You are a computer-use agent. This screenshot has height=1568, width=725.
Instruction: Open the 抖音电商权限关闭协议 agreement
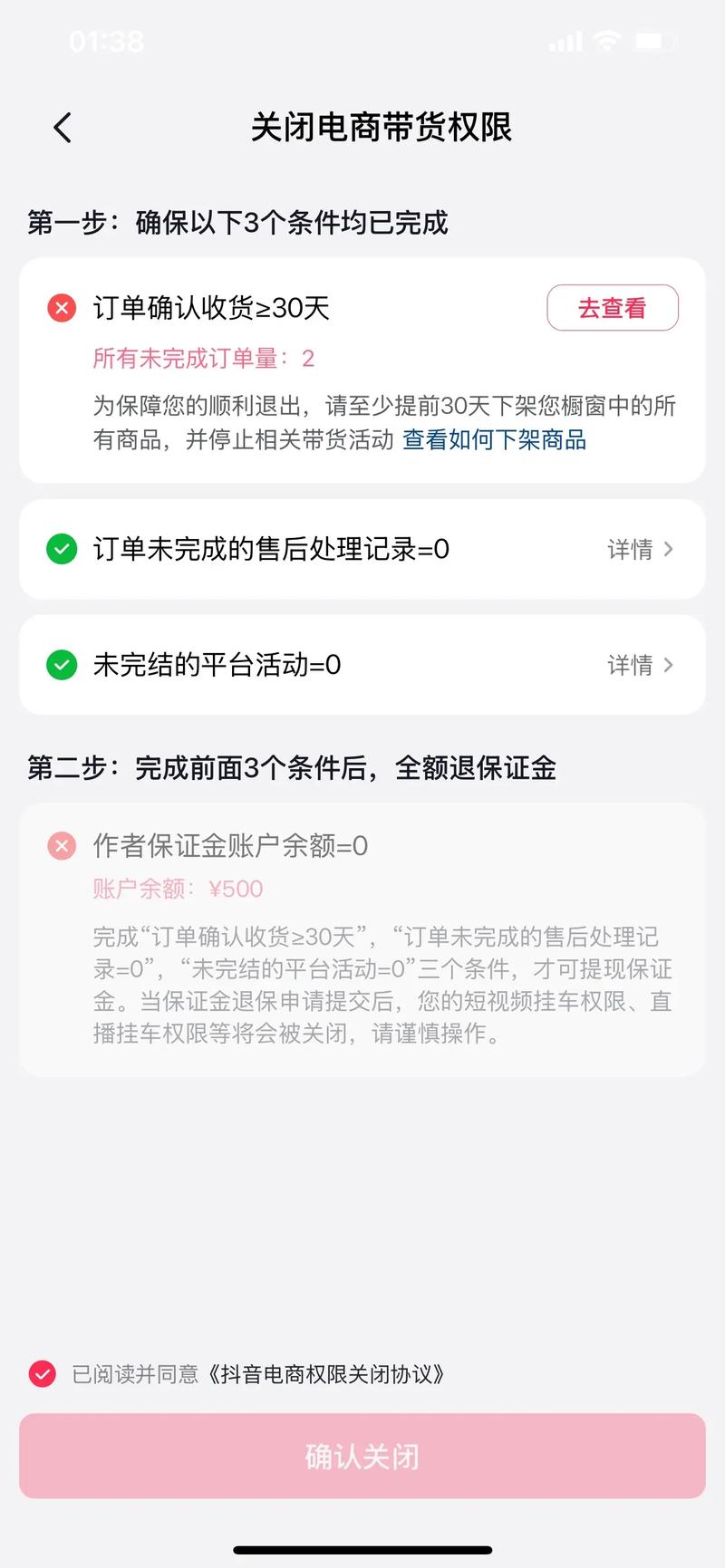pos(326,1374)
